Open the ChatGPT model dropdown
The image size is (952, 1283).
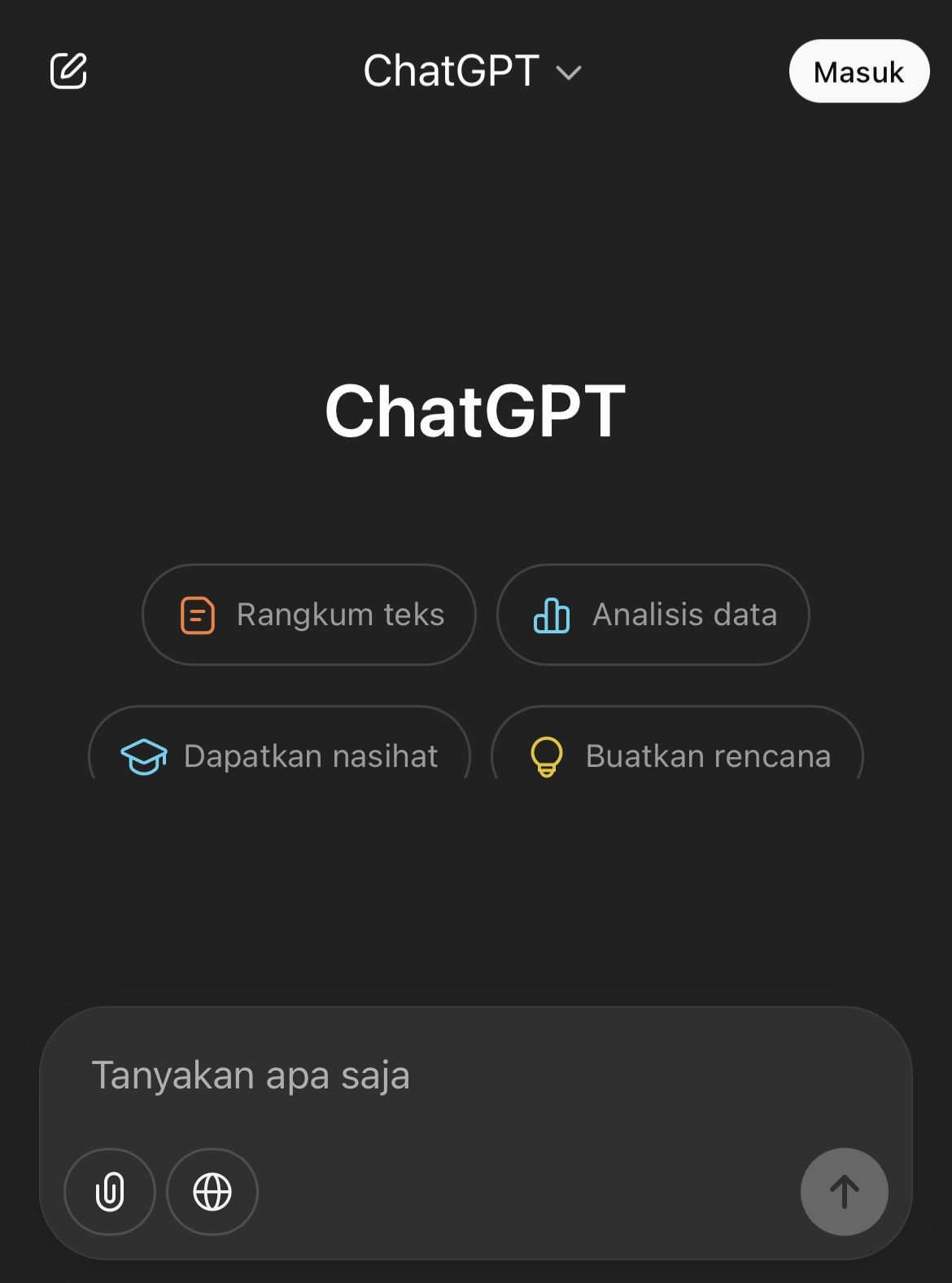pyautogui.click(x=473, y=72)
